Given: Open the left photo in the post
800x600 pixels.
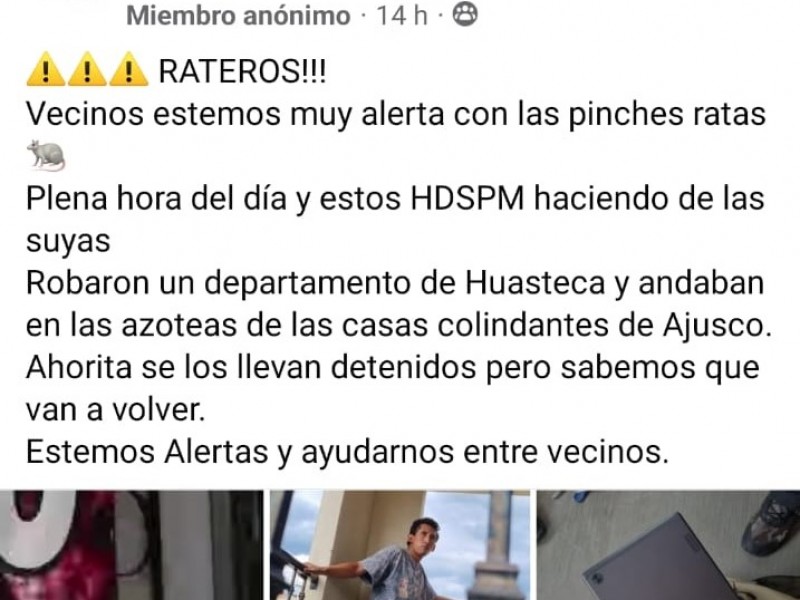Looking at the screenshot, I should click(x=130, y=545).
